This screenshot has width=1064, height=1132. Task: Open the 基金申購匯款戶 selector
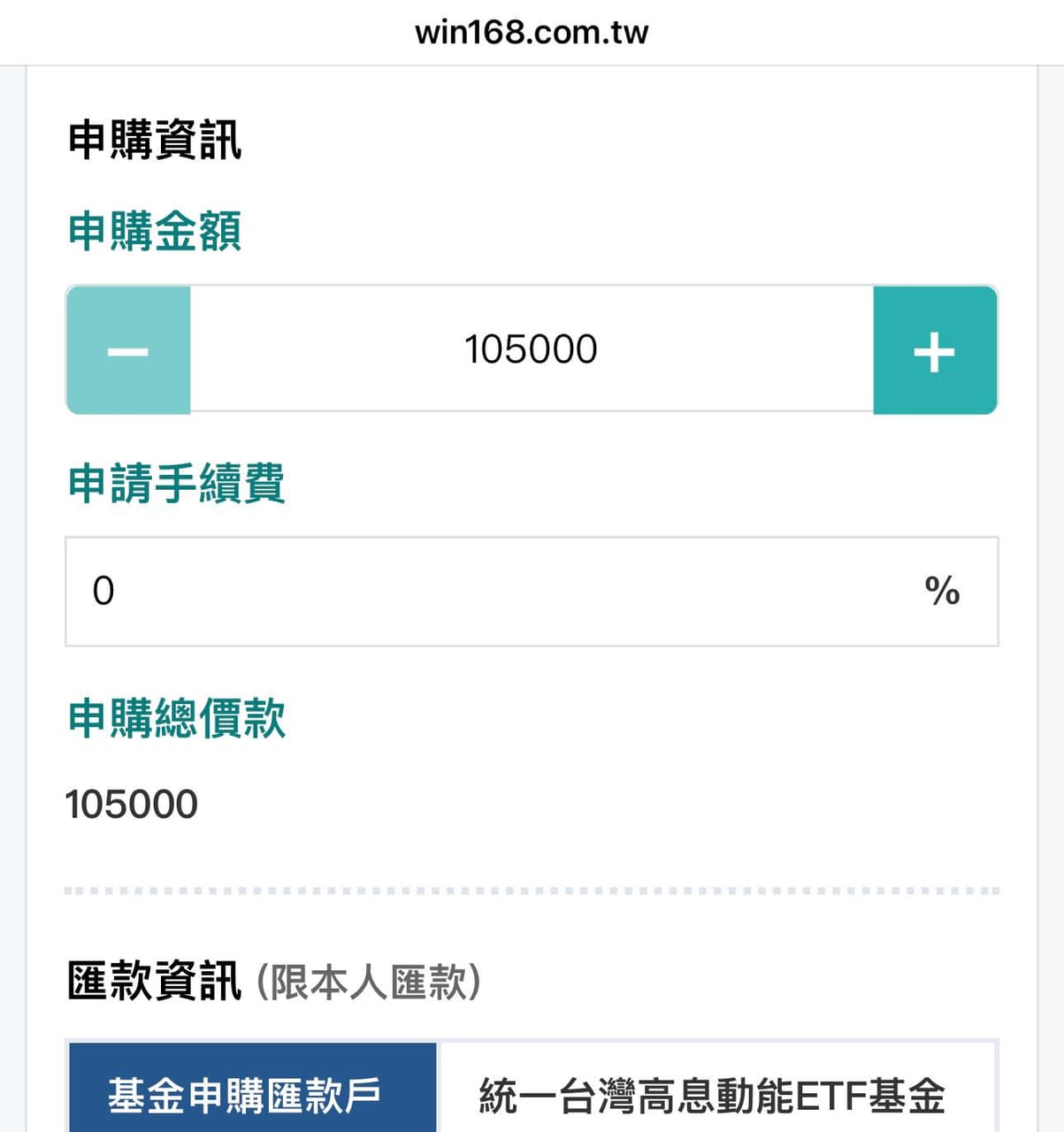point(254,1094)
